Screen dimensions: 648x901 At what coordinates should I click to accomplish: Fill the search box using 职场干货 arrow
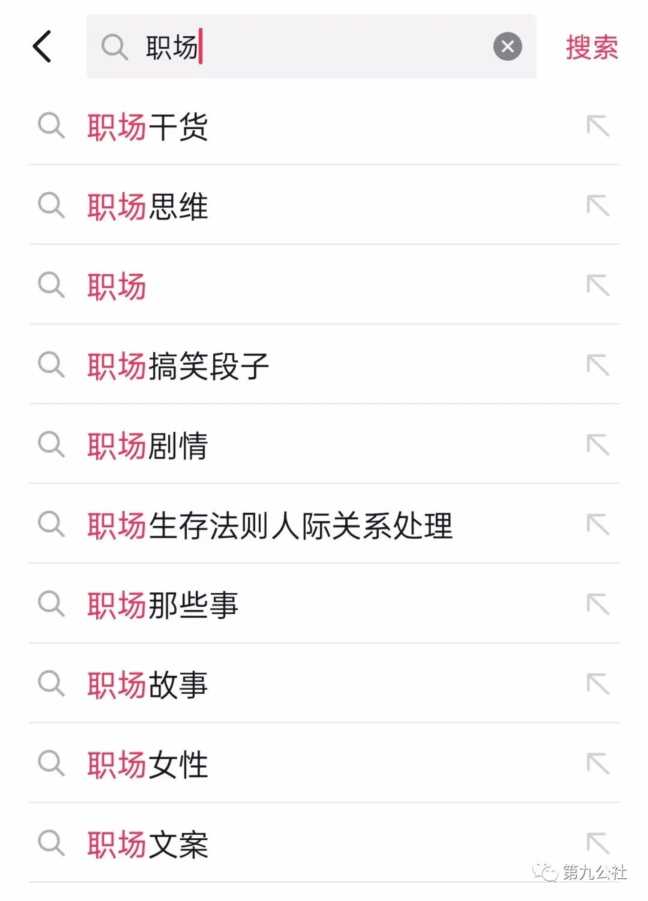[597, 126]
